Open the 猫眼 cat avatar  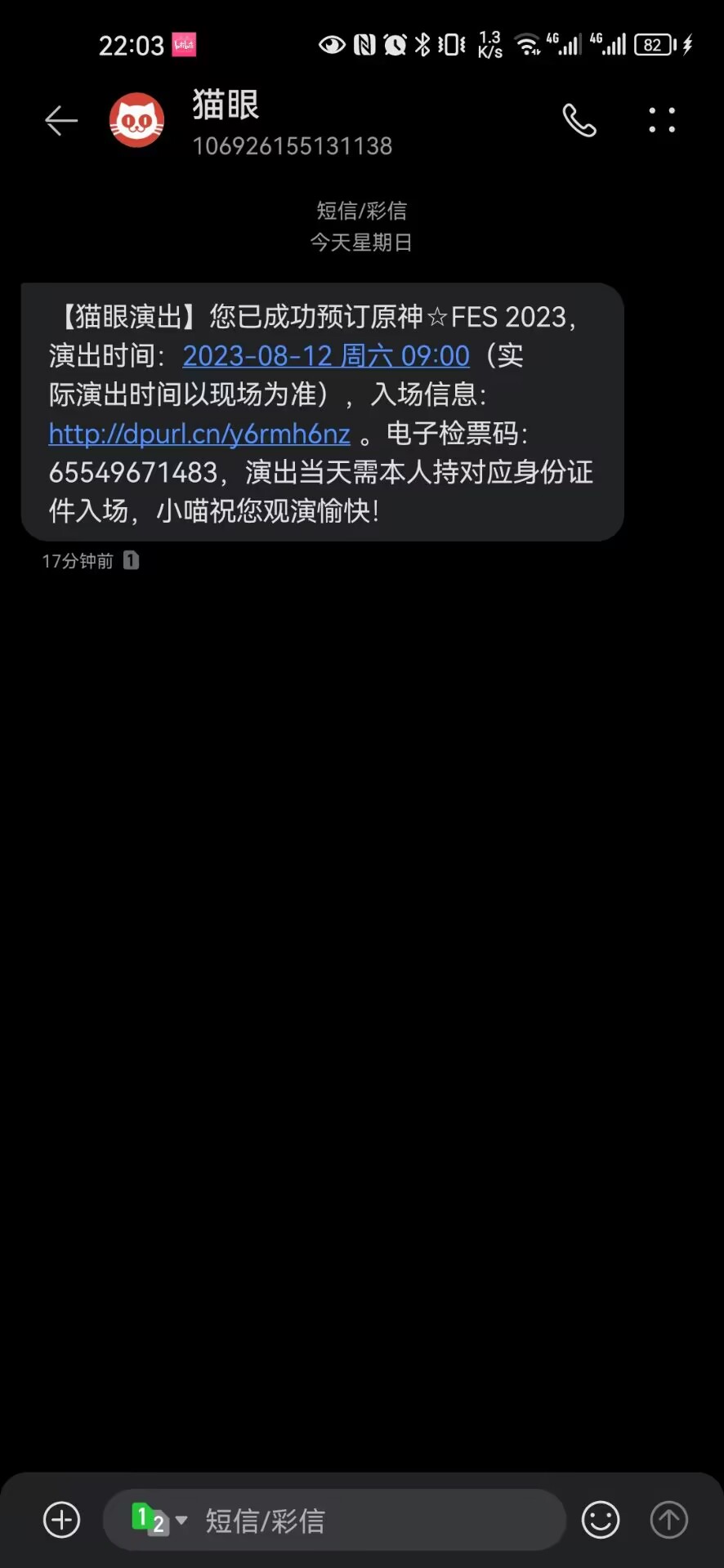point(136,119)
